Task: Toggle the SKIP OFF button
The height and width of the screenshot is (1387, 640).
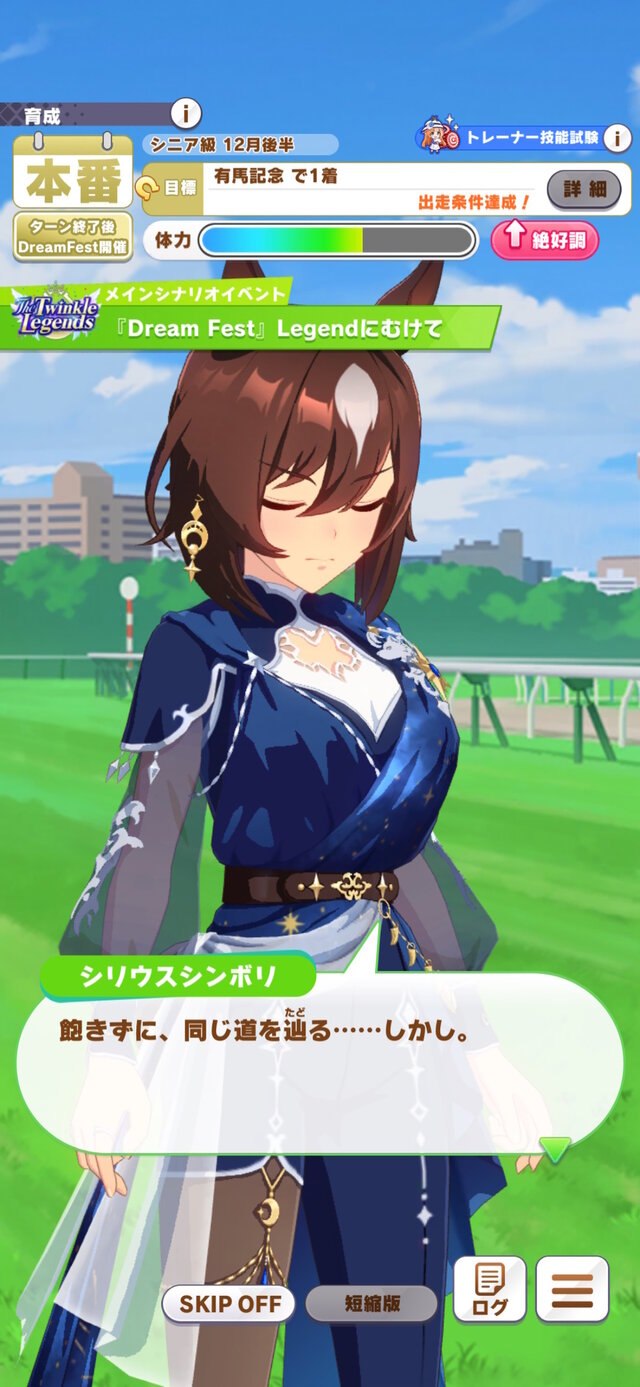Action: pyautogui.click(x=229, y=1304)
